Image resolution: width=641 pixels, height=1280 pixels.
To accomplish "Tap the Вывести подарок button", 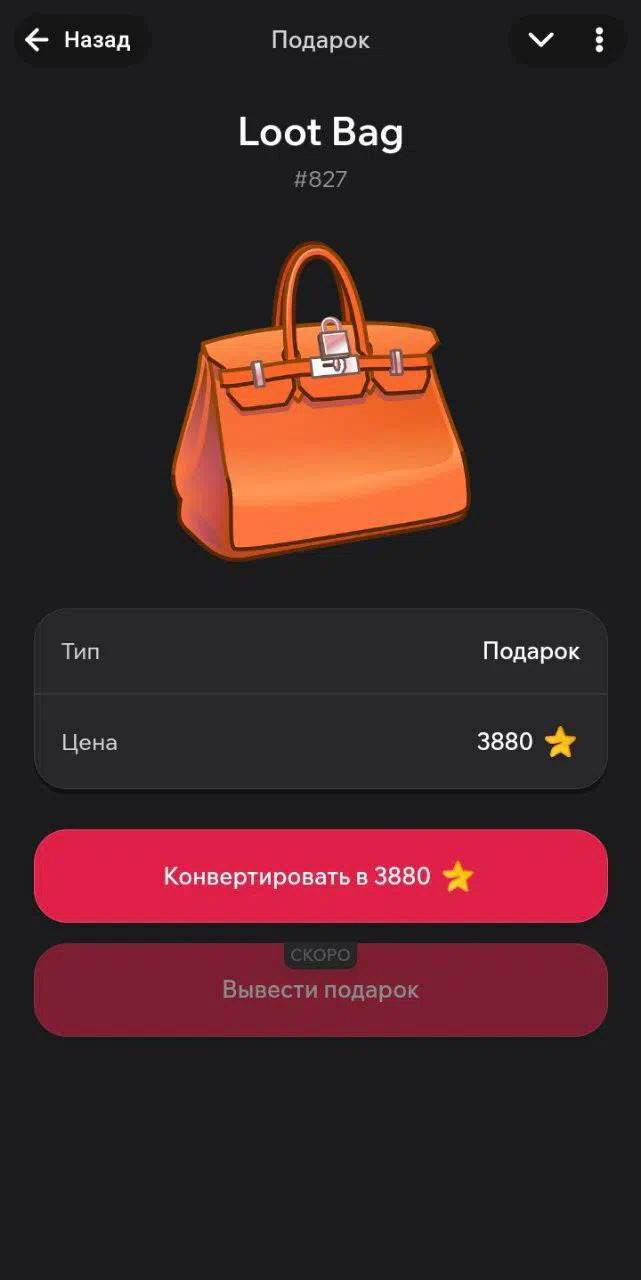I will [320, 990].
